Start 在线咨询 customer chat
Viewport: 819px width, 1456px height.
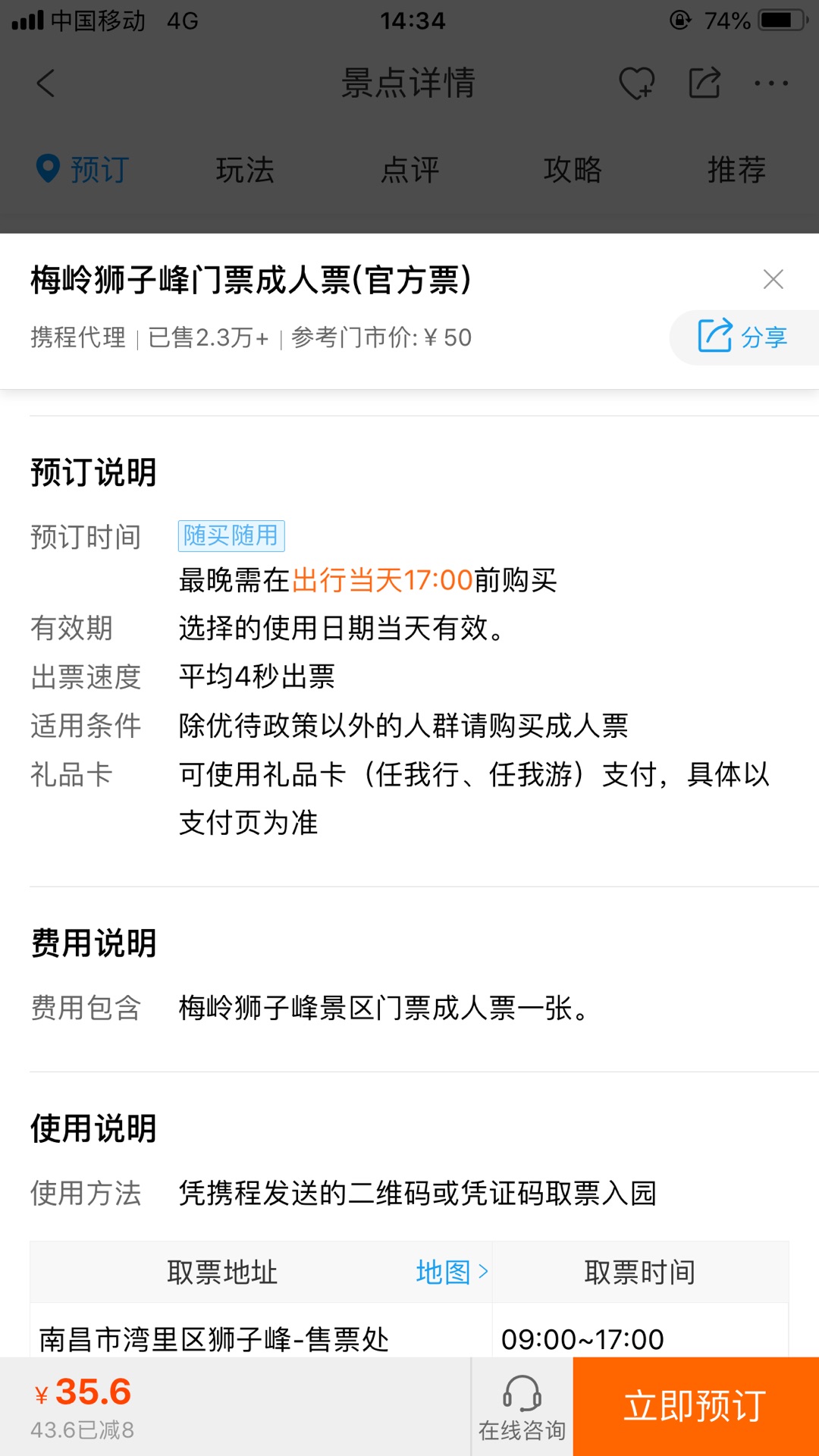(x=522, y=1407)
